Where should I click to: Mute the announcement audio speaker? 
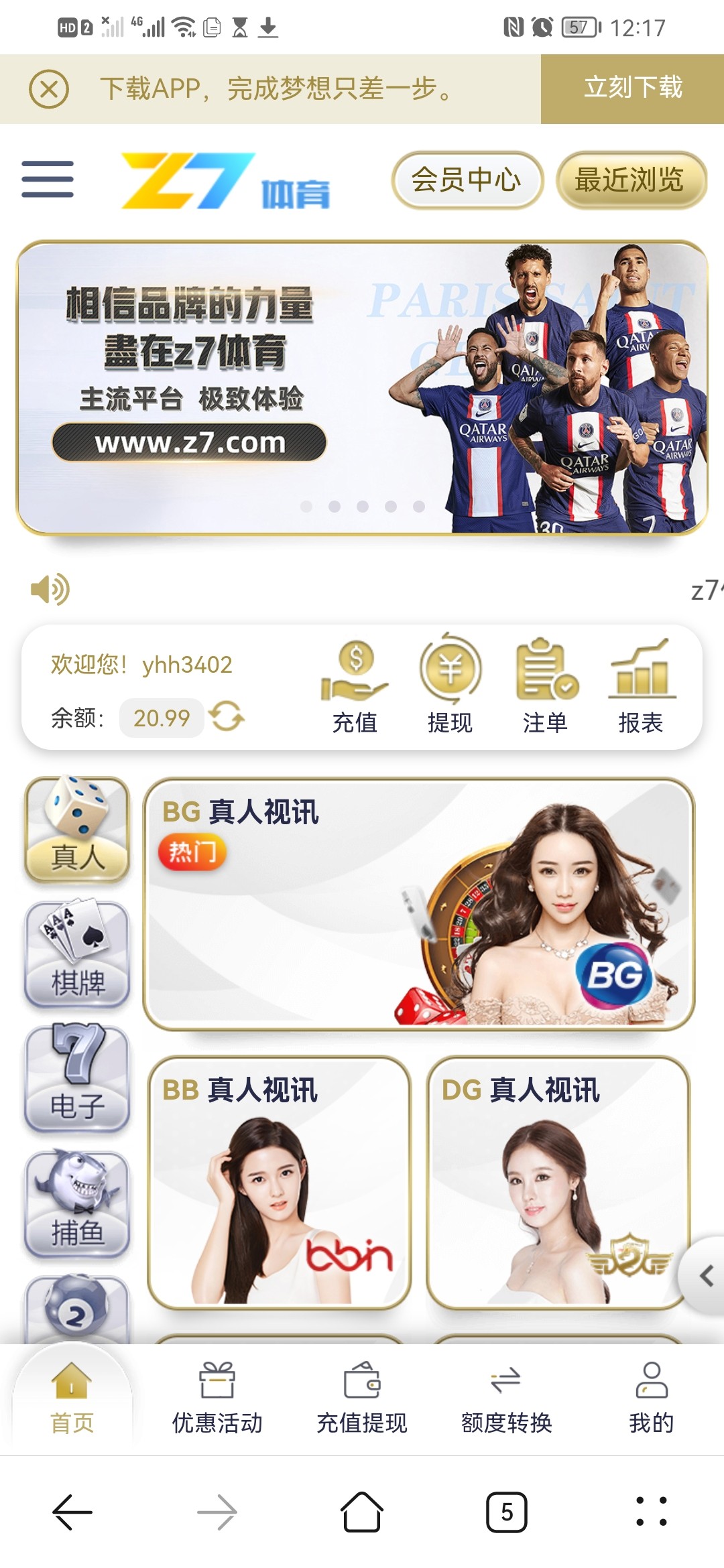[49, 590]
